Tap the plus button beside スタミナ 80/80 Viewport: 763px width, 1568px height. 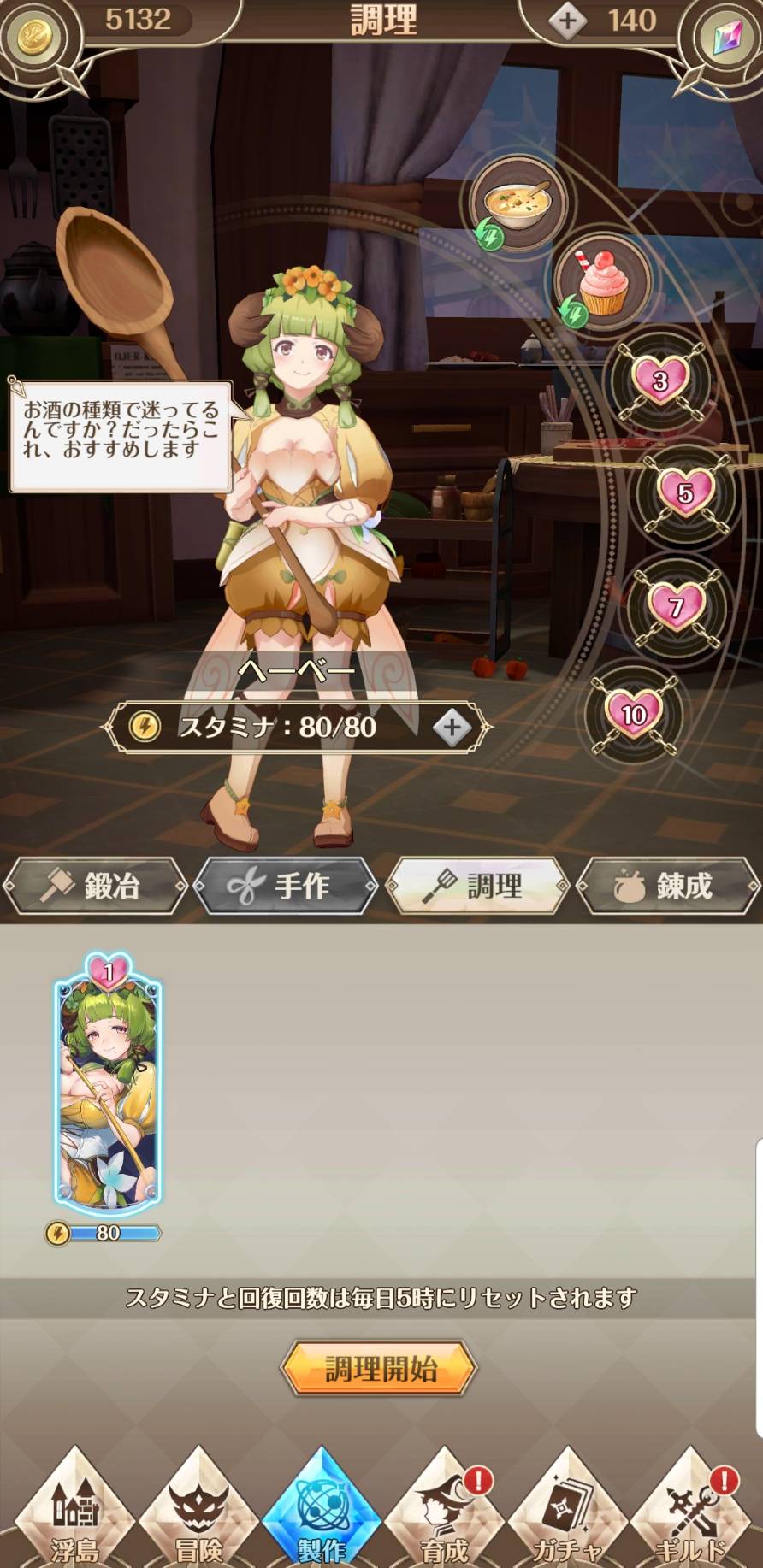[x=452, y=728]
